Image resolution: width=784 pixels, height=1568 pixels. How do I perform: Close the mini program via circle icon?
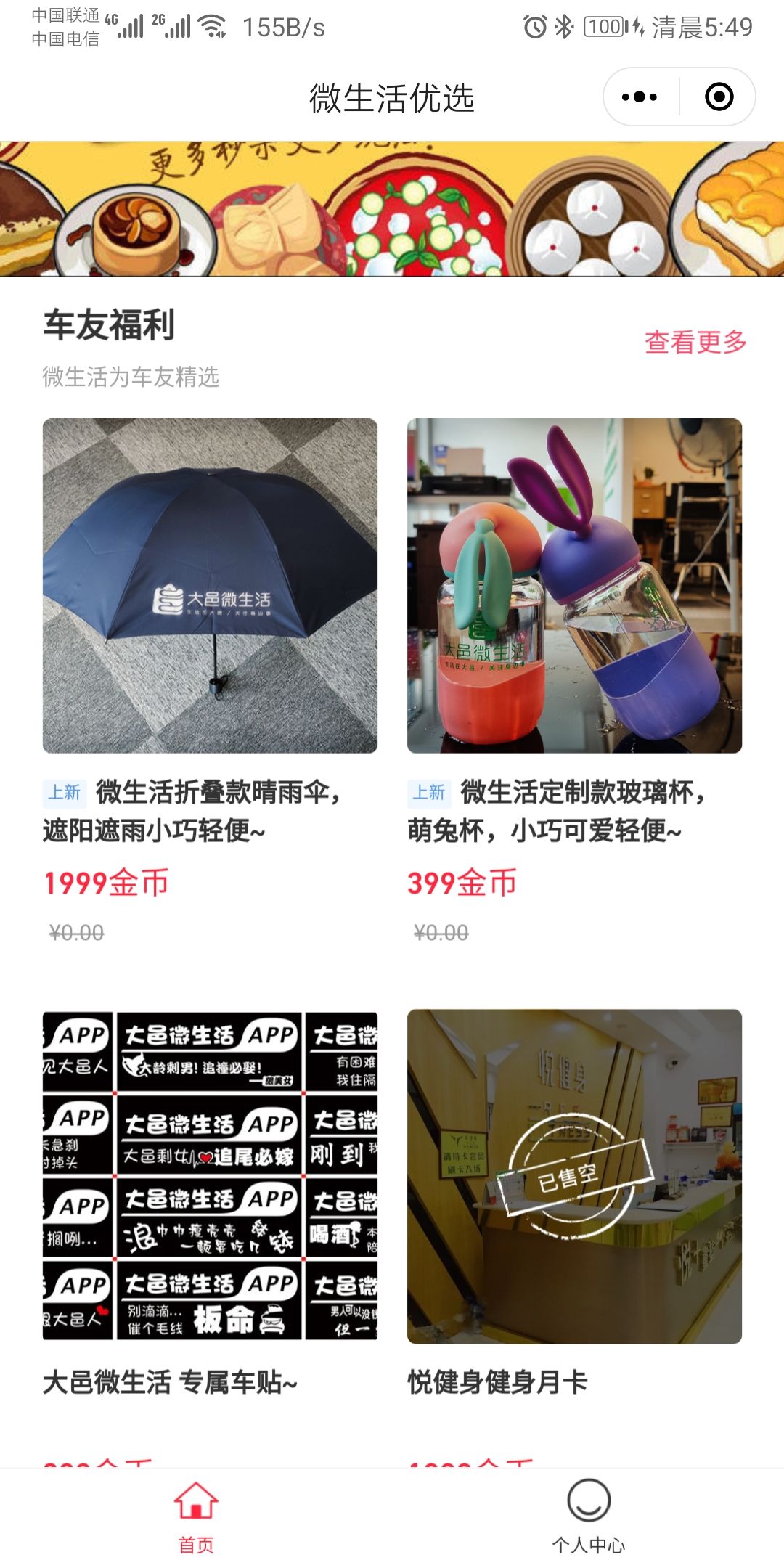[719, 97]
